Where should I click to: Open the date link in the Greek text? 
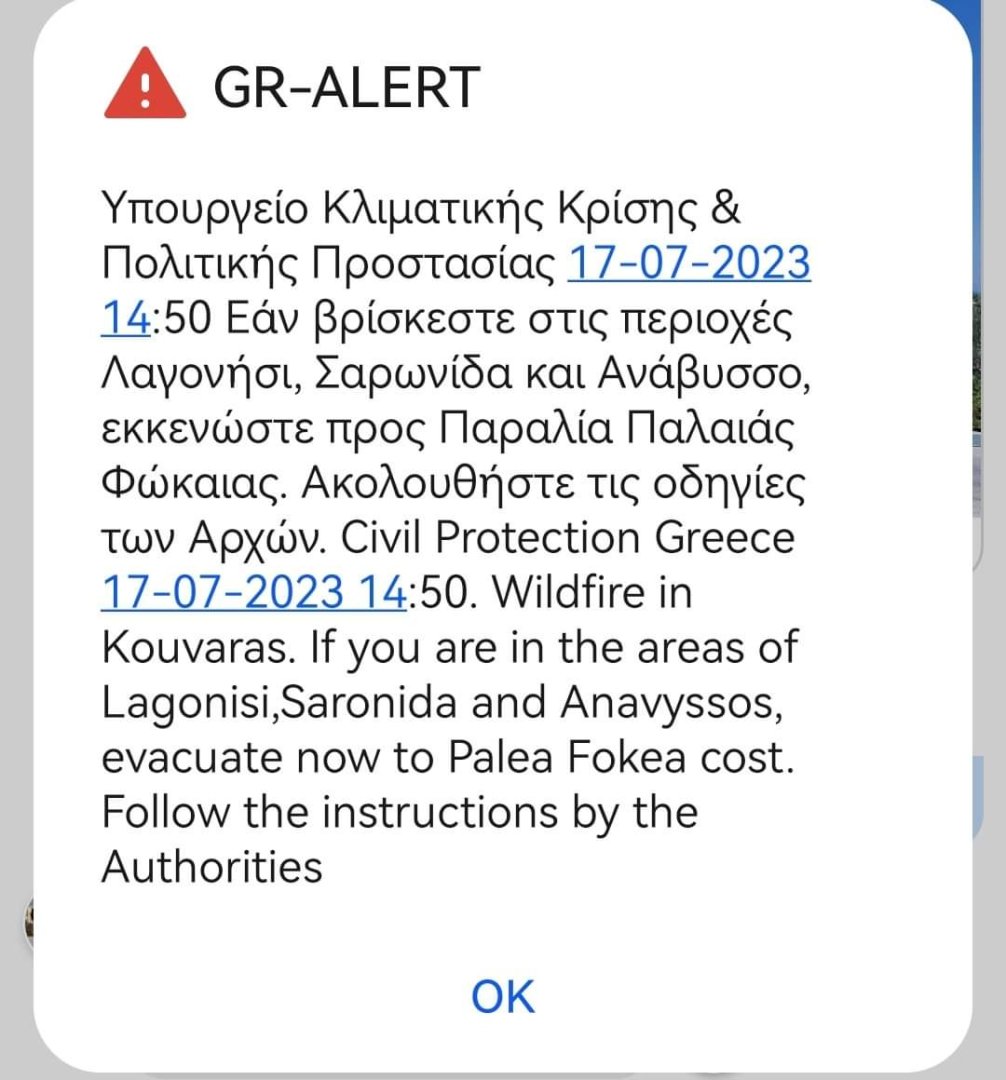point(689,265)
